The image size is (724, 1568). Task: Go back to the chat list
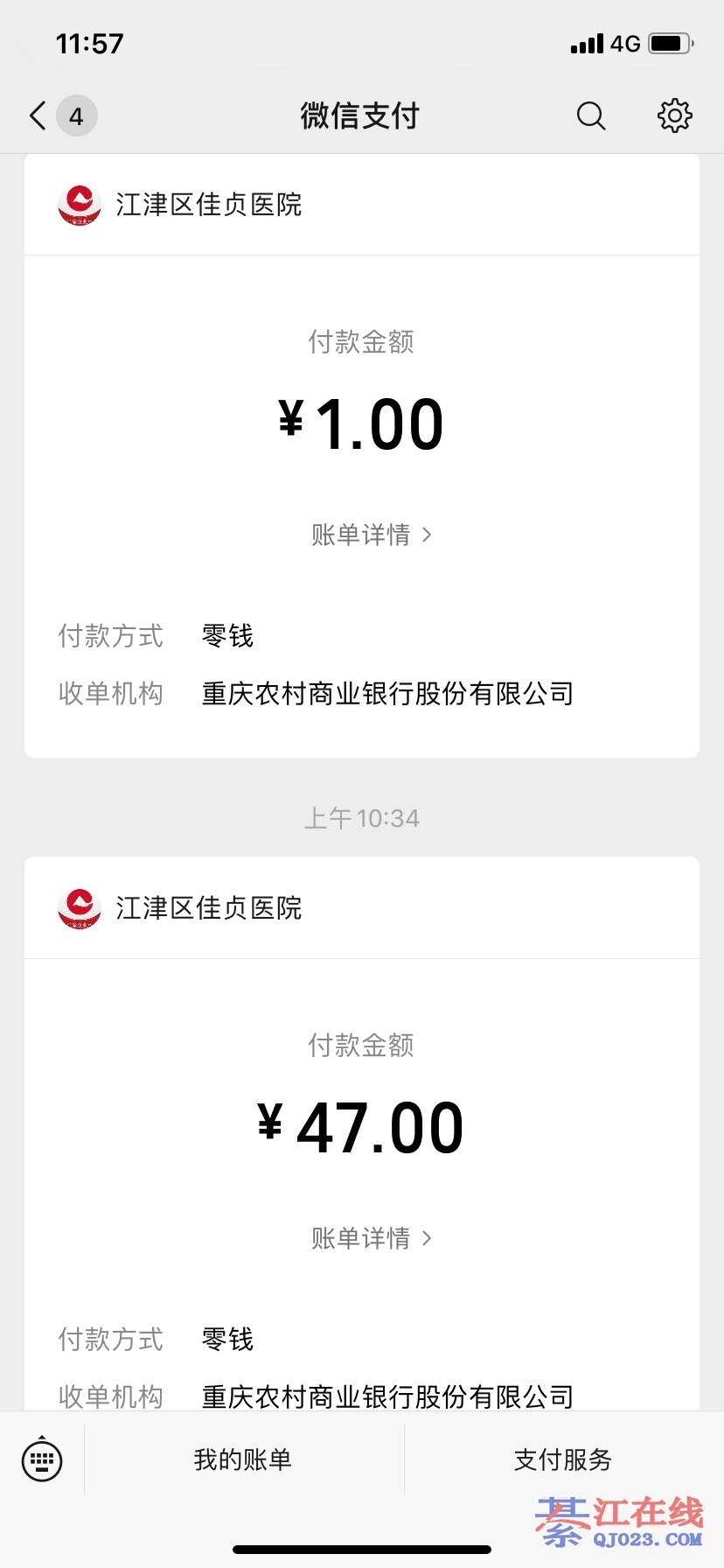[x=38, y=115]
